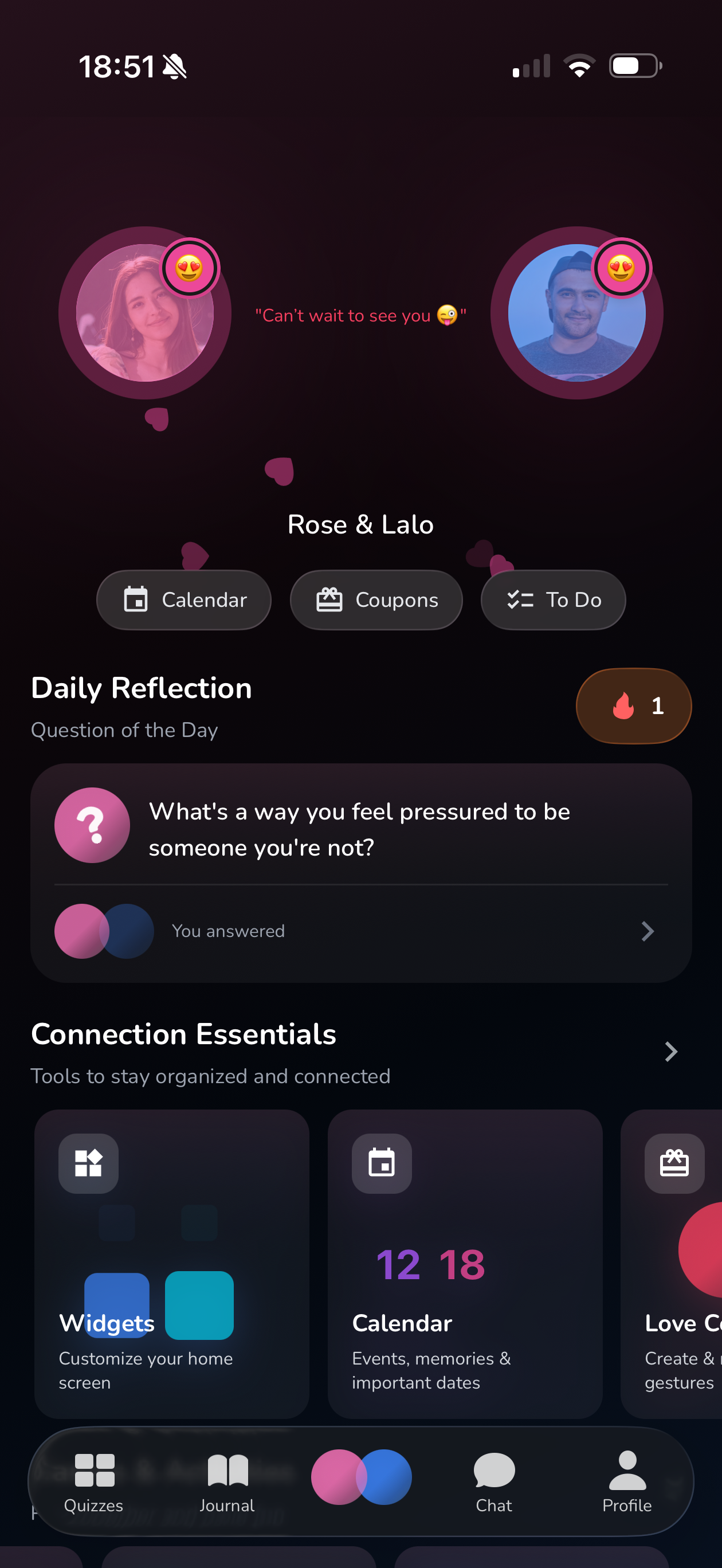
Task: Tap the "Can't wait to see you" status
Action: 360,315
